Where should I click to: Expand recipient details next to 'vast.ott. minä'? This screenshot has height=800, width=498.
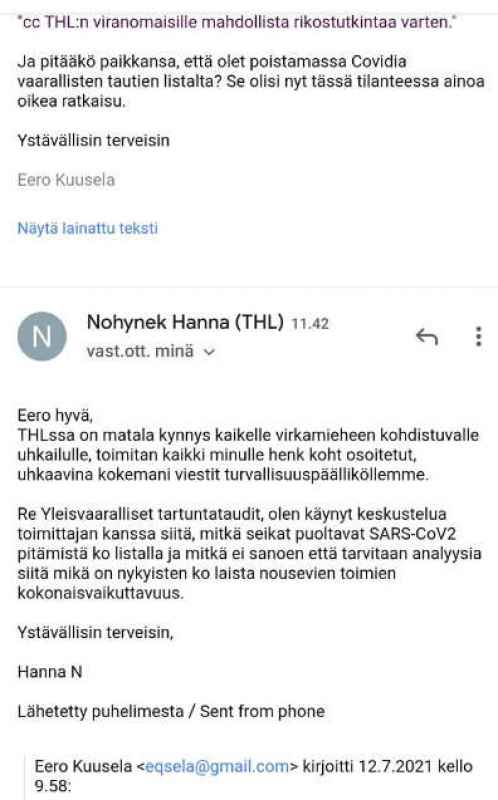[209, 352]
